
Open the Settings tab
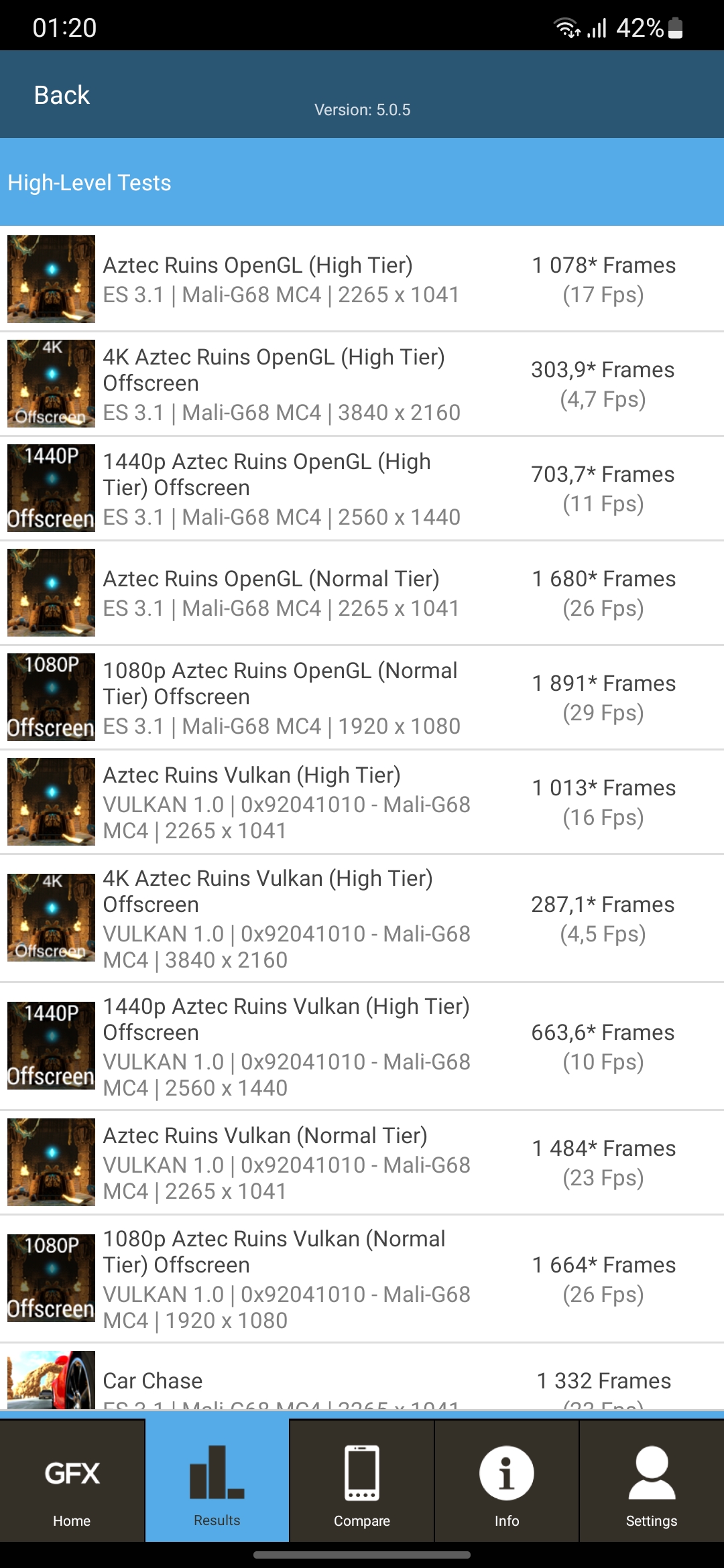pos(651,1485)
